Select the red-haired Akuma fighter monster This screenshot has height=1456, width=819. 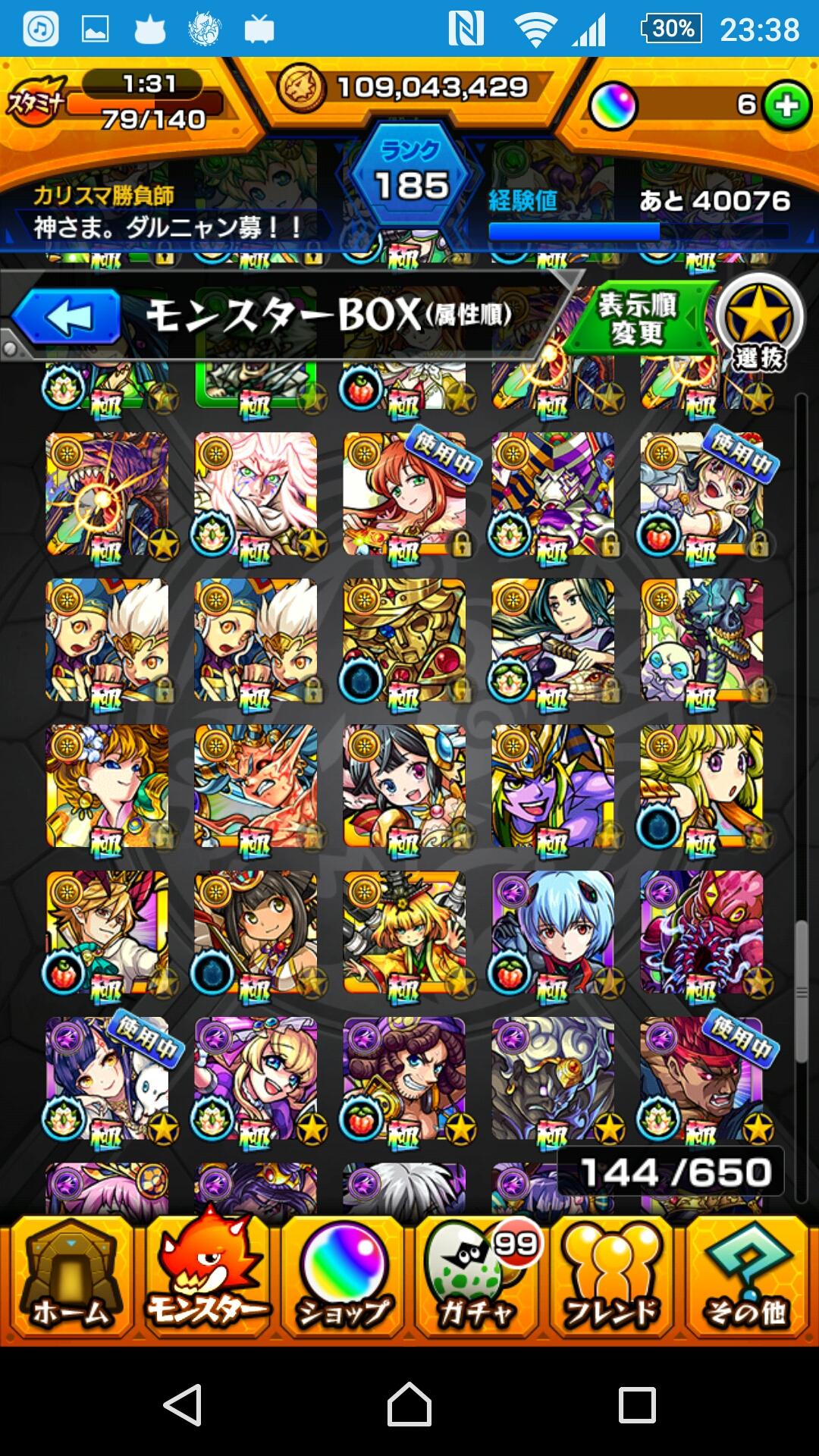click(701, 1078)
